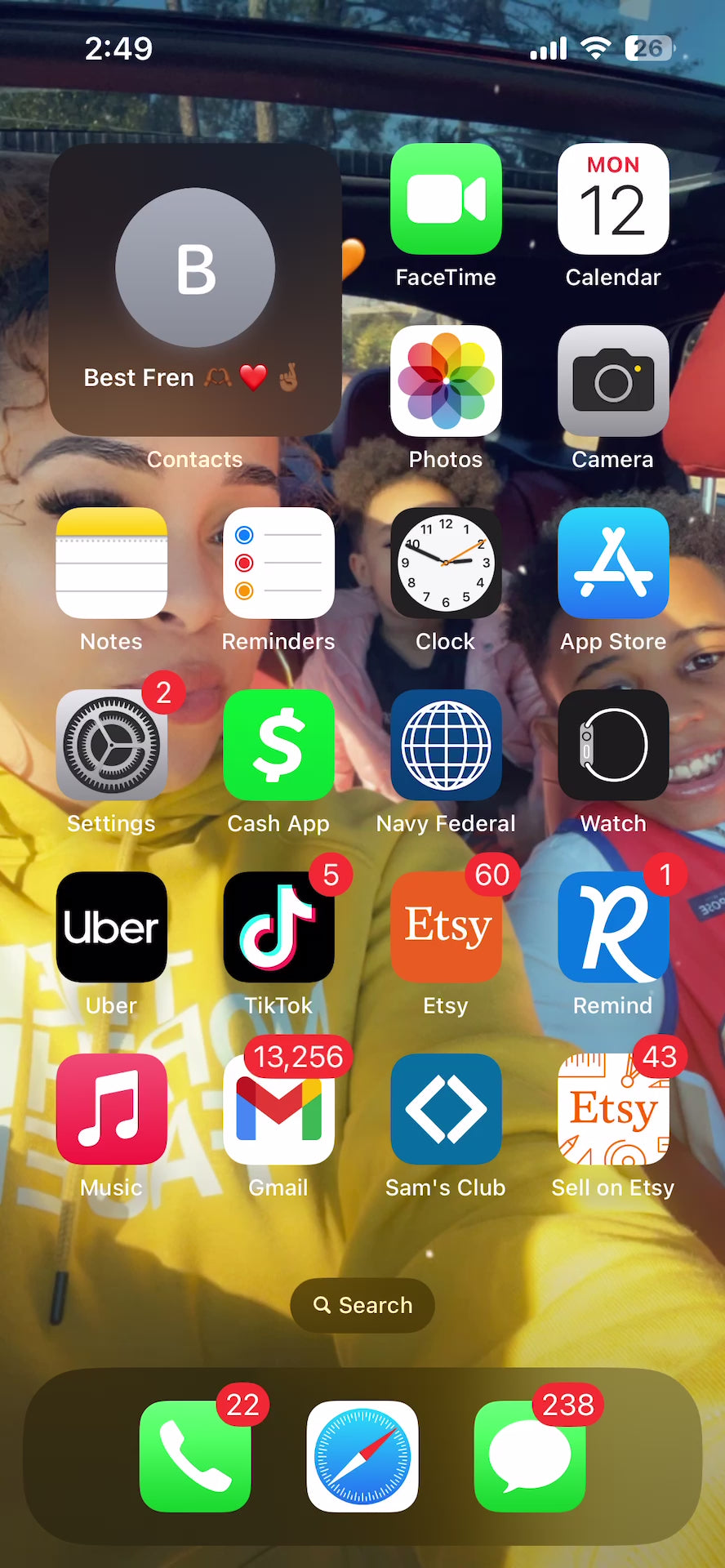Viewport: 725px width, 1568px height.
Task: Launch the Camera app
Action: 613,381
